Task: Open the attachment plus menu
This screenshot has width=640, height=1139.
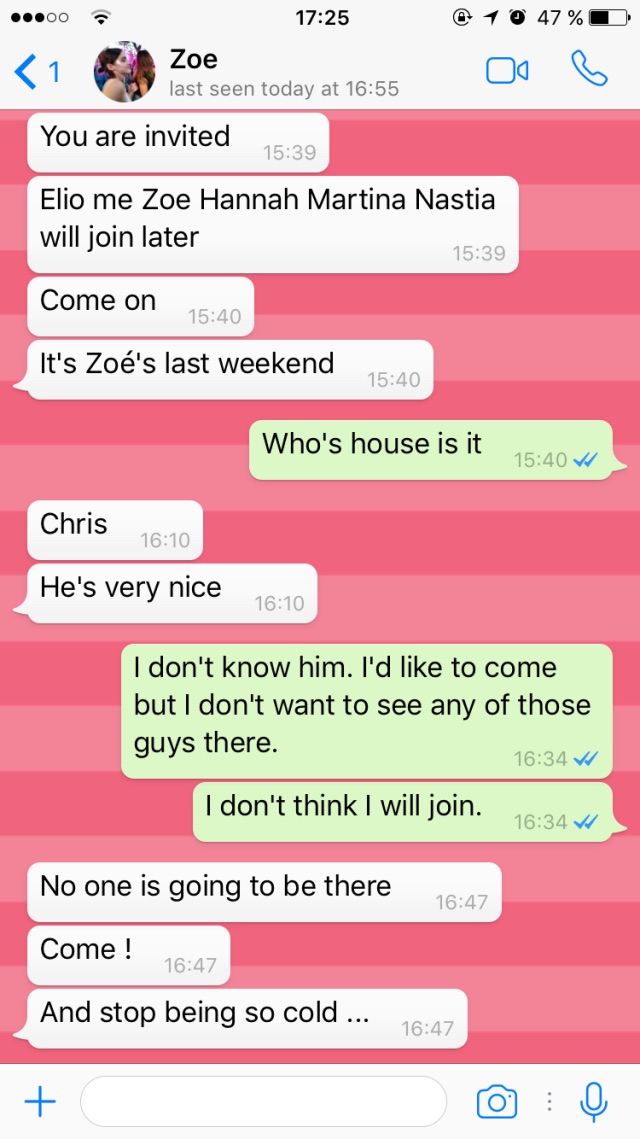Action: pos(39,1102)
